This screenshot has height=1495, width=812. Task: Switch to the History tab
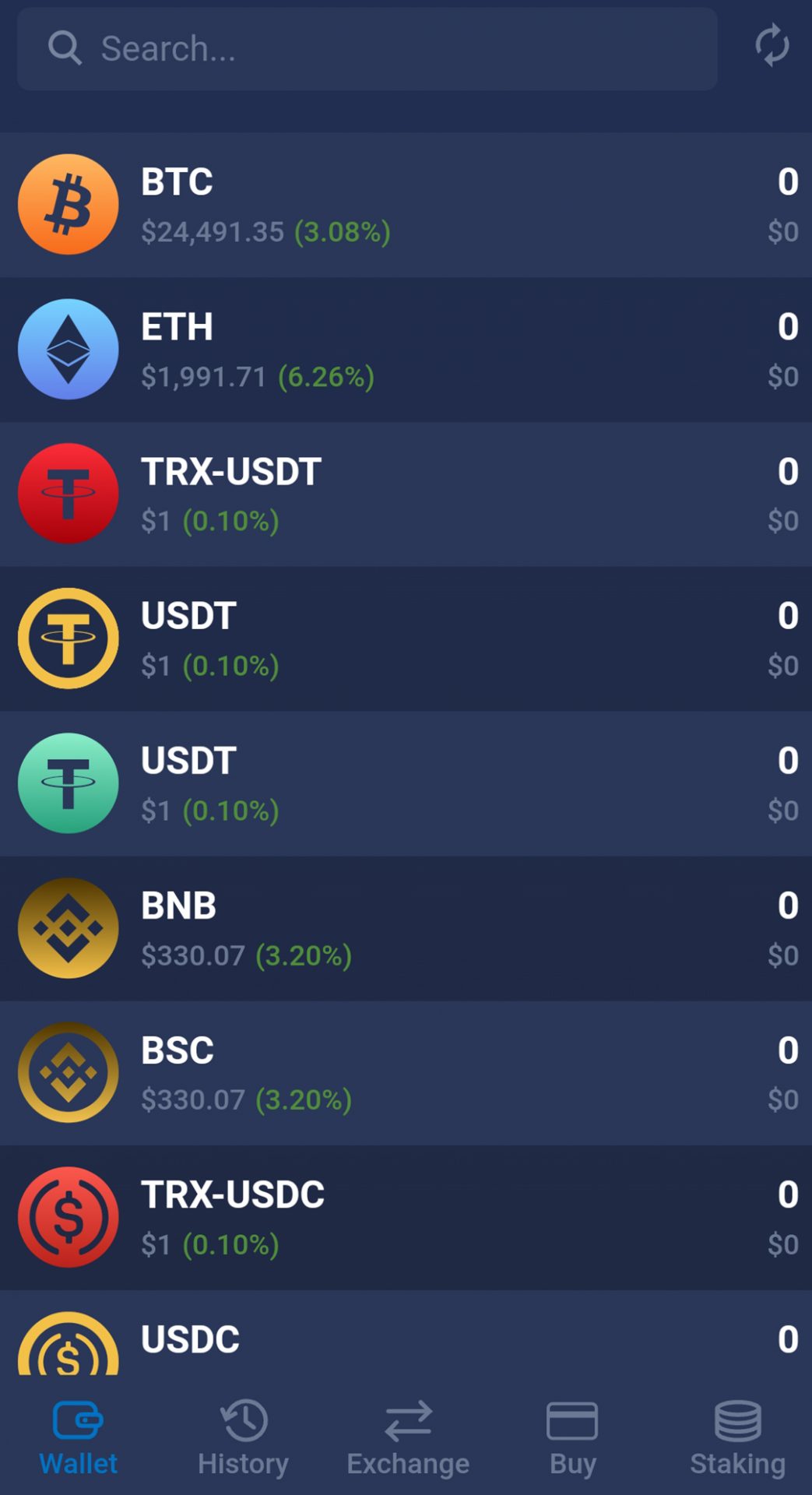coord(243,1439)
